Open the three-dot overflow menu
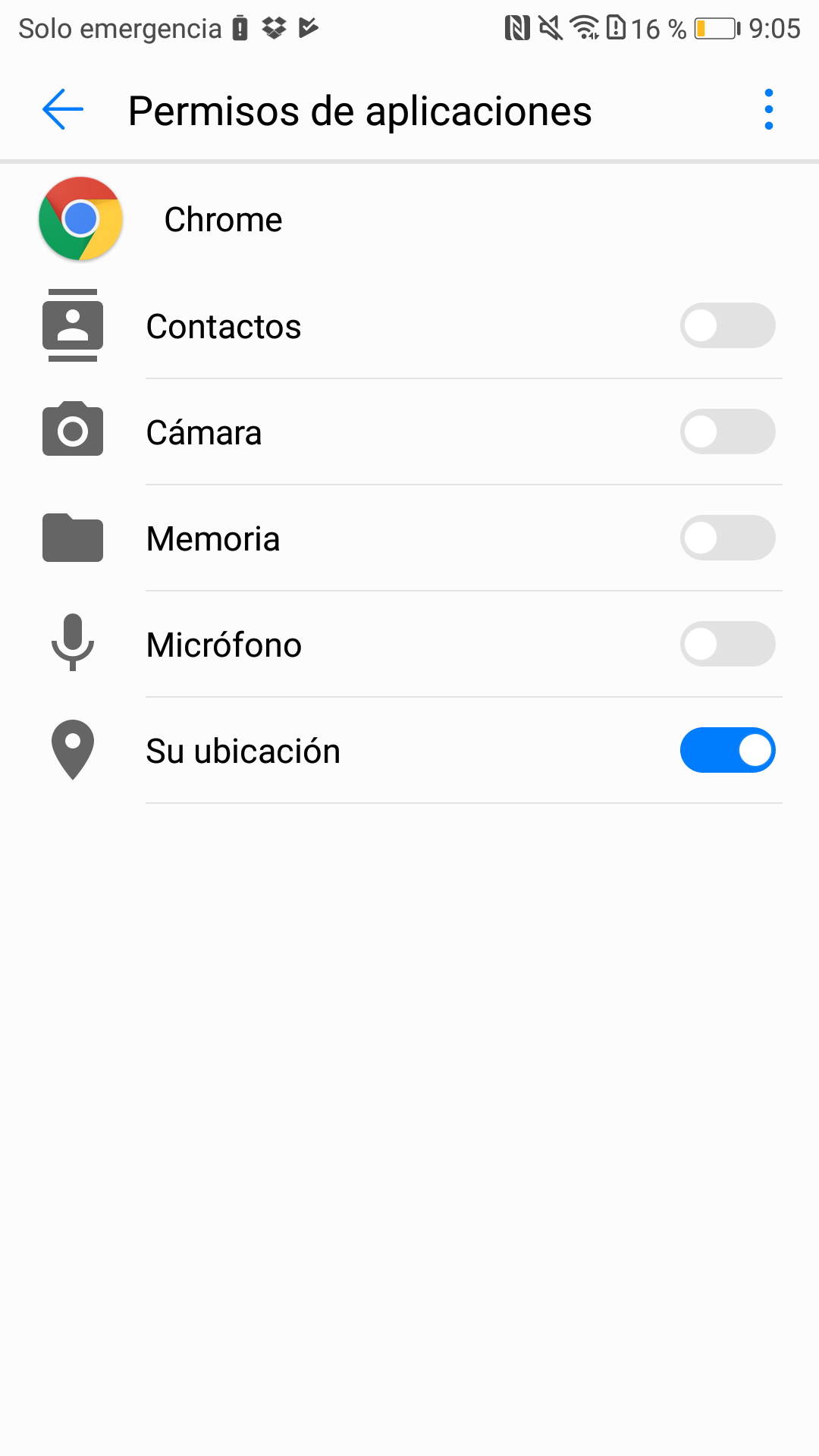Screen dimensions: 819x1456 [x=768, y=110]
